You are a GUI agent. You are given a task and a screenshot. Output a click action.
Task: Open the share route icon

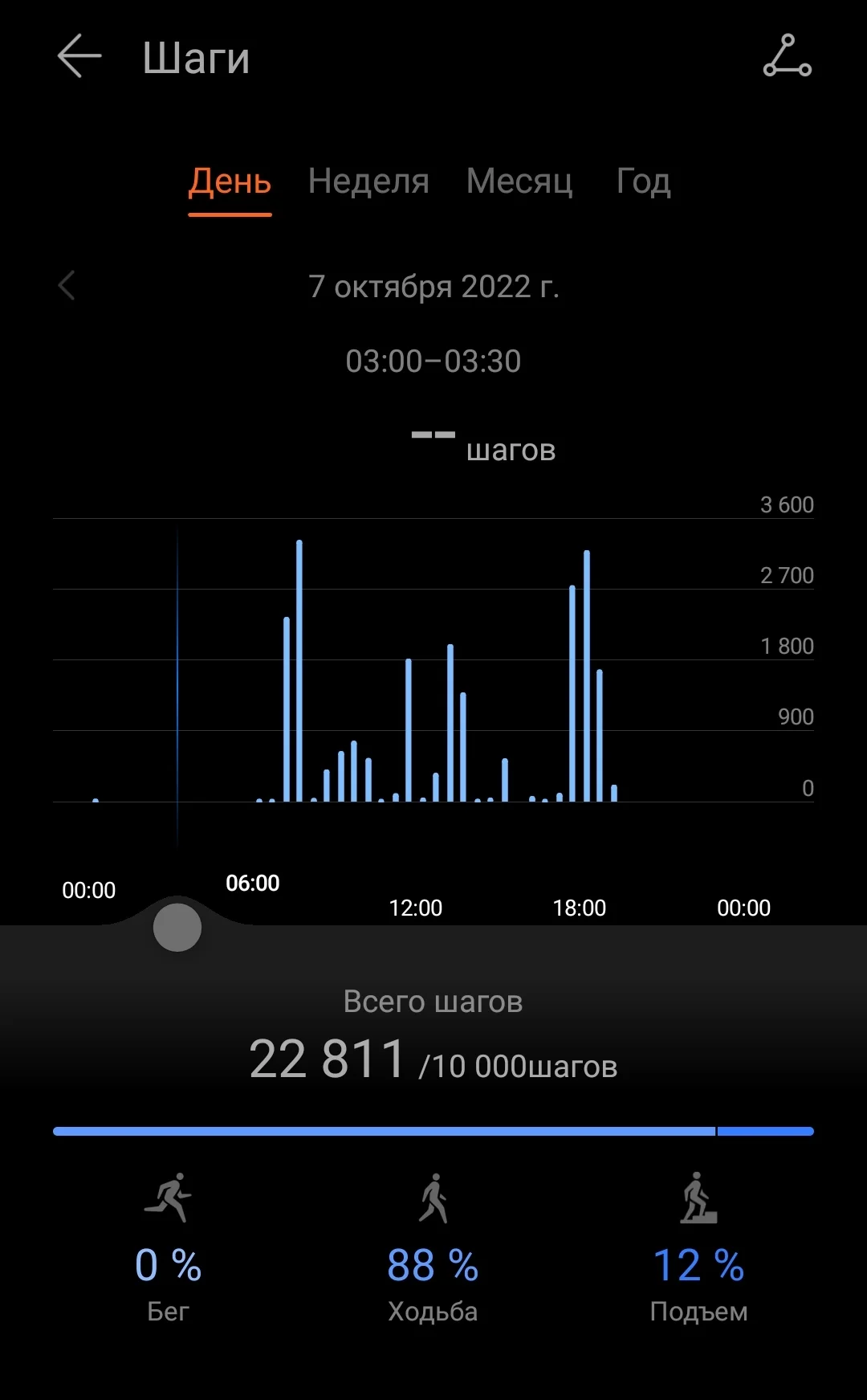click(x=787, y=56)
